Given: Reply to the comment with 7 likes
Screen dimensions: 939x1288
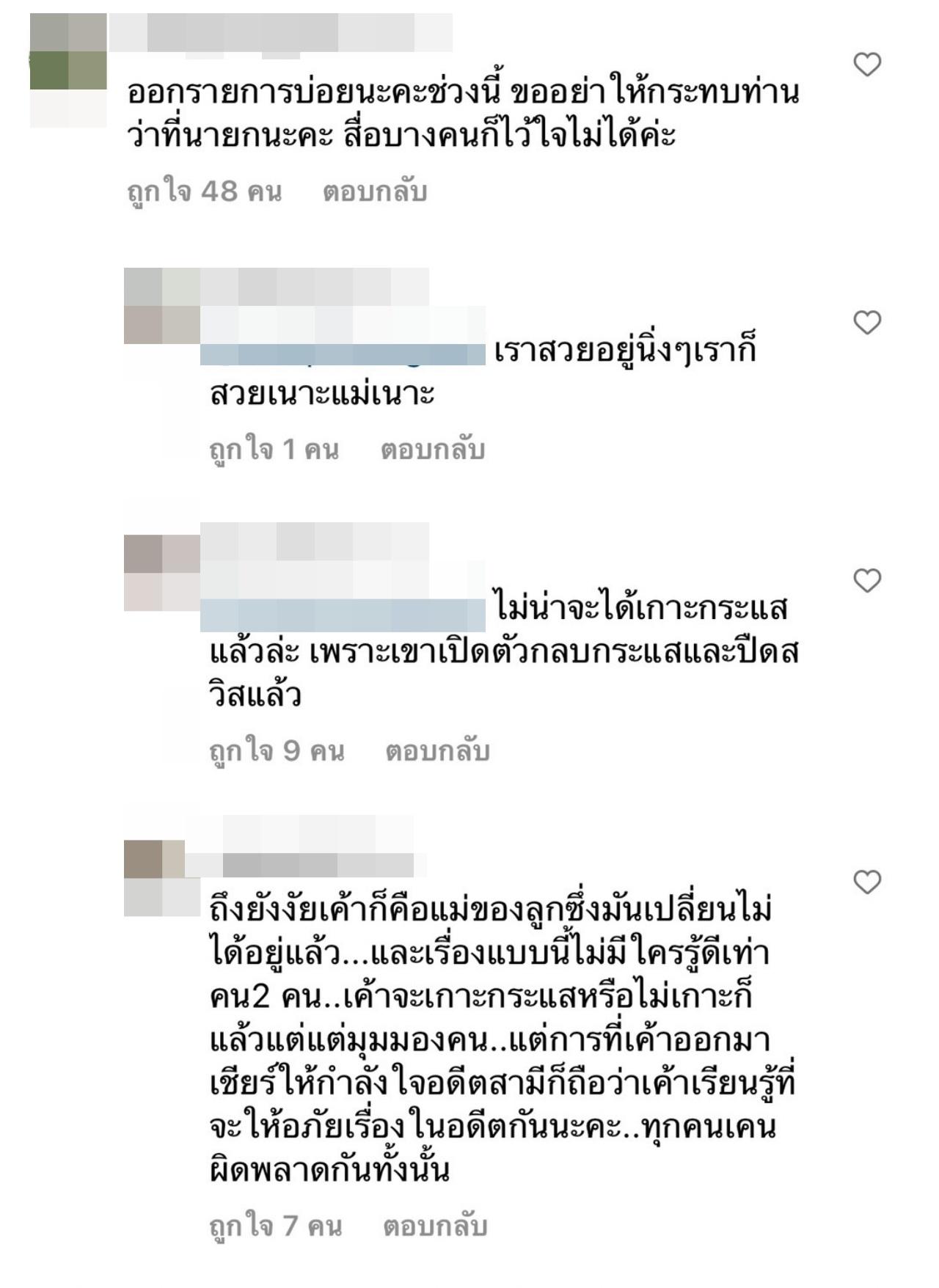Looking at the screenshot, I should pos(435,1226).
